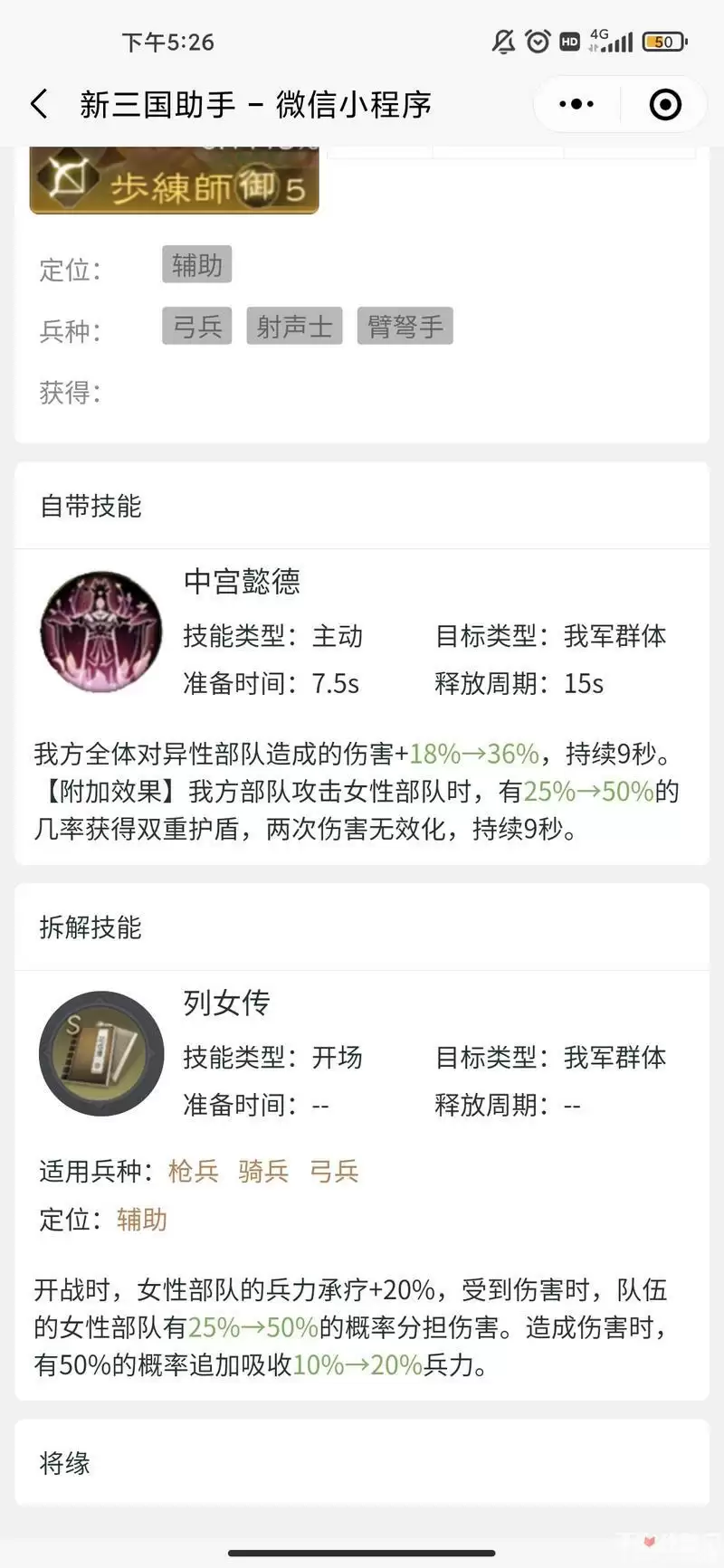The height and width of the screenshot is (1568, 724).
Task: Go back from 新三国助手 page
Action: 39,104
